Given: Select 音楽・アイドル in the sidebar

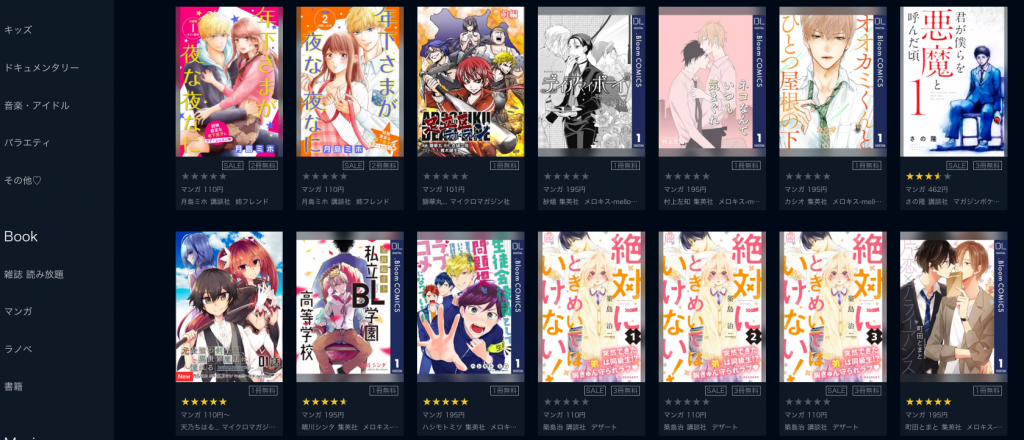Looking at the screenshot, I should click(x=37, y=105).
